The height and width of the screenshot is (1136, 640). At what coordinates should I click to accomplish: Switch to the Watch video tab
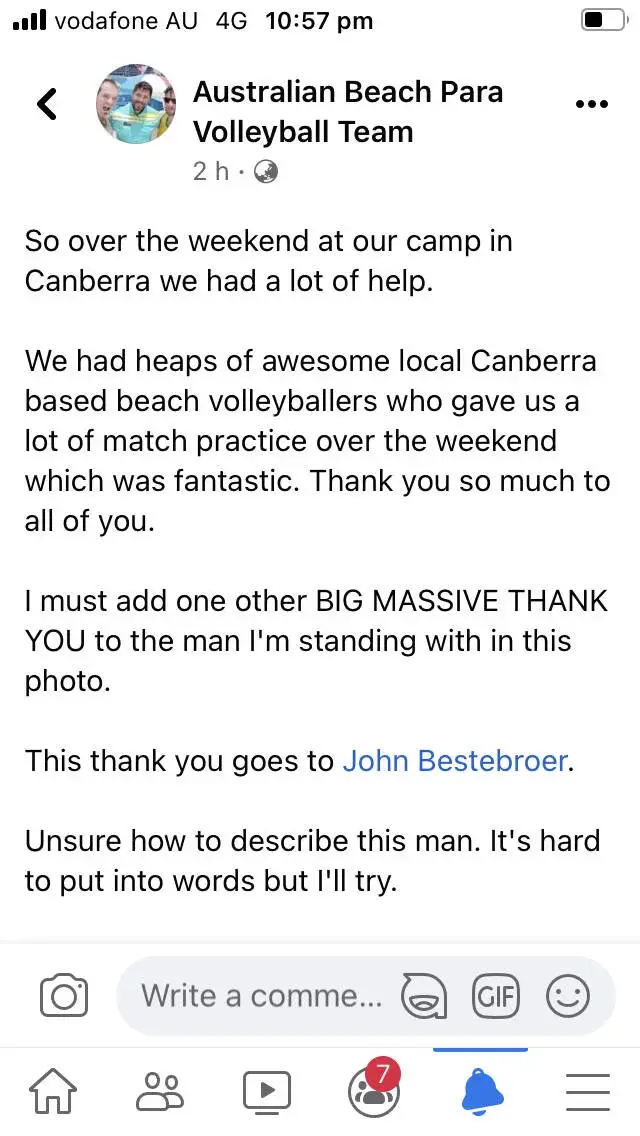[x=266, y=1092]
